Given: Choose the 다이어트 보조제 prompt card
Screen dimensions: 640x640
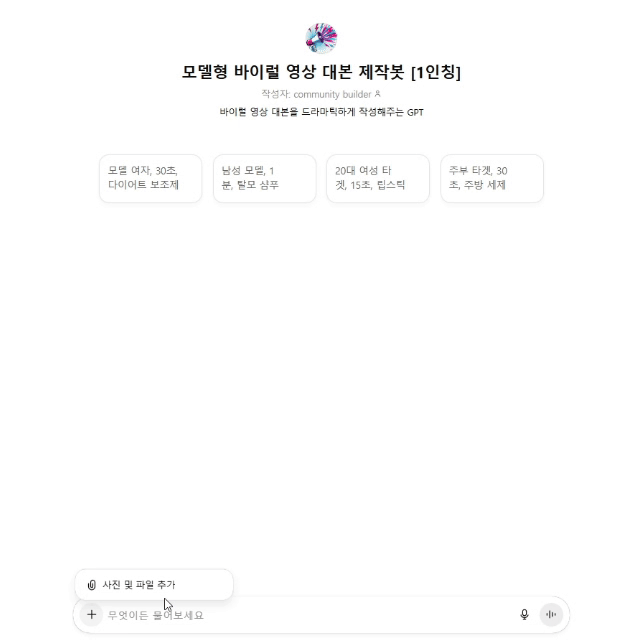Looking at the screenshot, I should tap(151, 178).
